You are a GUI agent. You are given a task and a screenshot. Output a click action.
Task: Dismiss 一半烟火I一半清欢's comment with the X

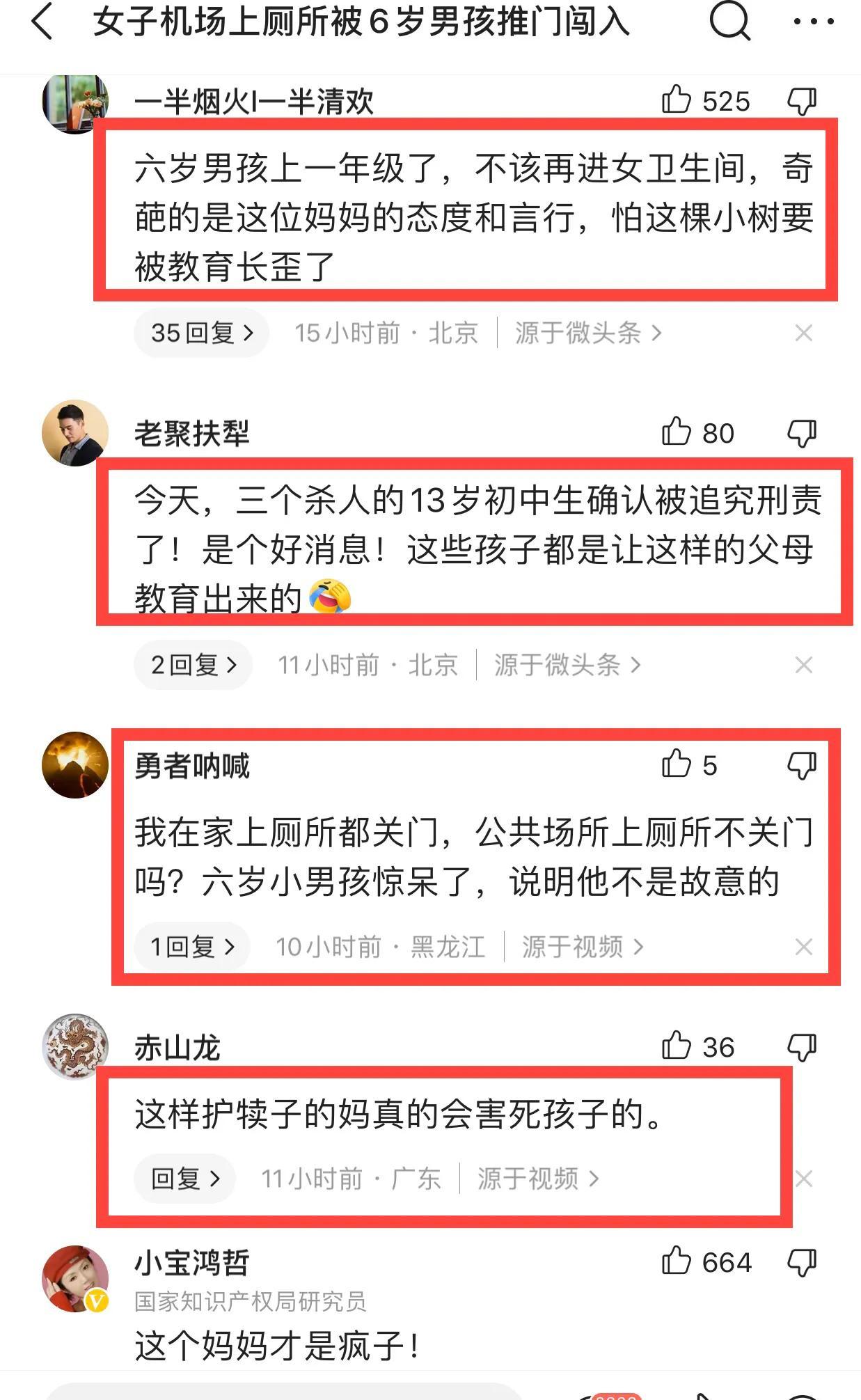803,333
